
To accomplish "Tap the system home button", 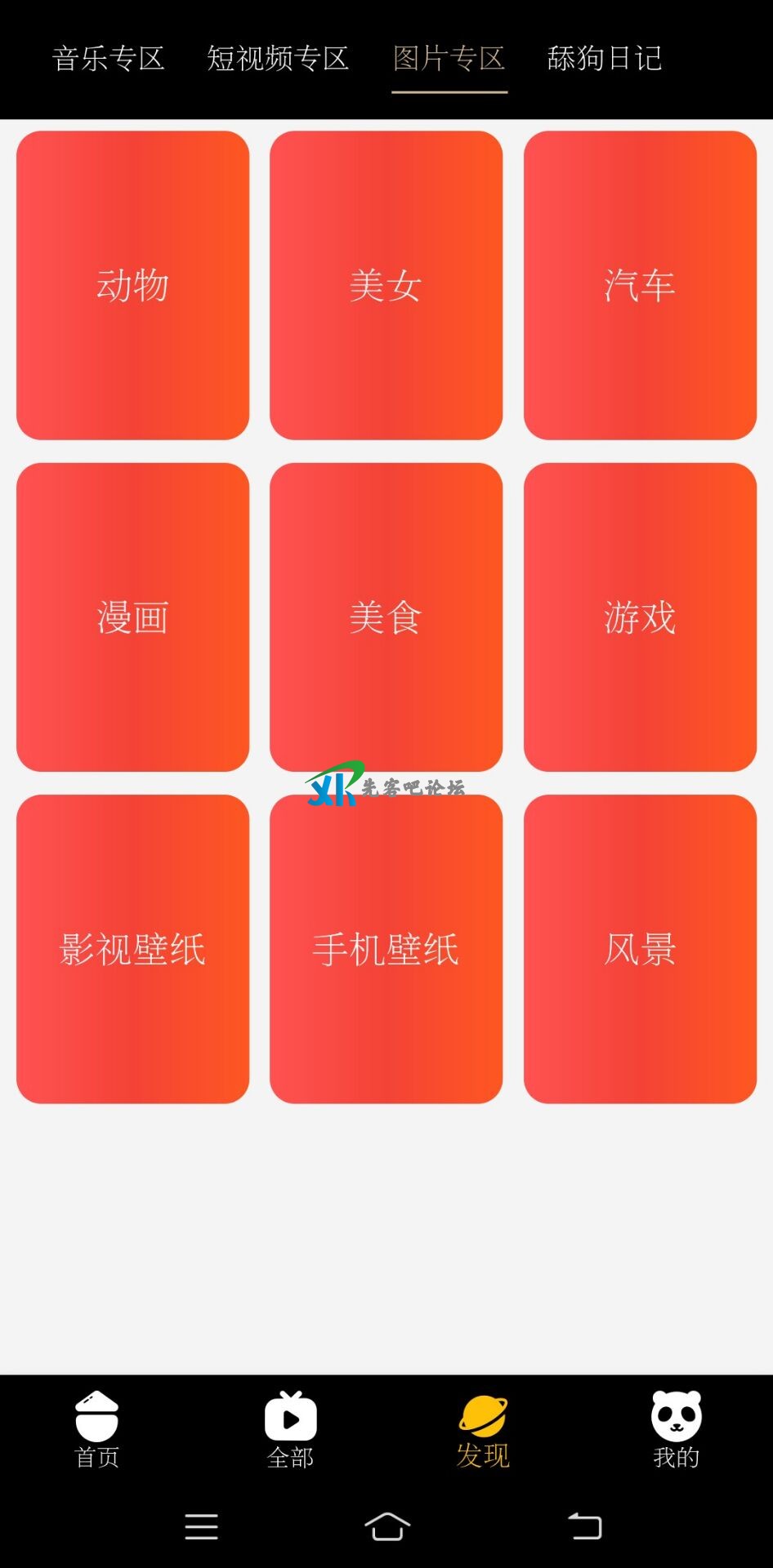I will (x=386, y=1526).
